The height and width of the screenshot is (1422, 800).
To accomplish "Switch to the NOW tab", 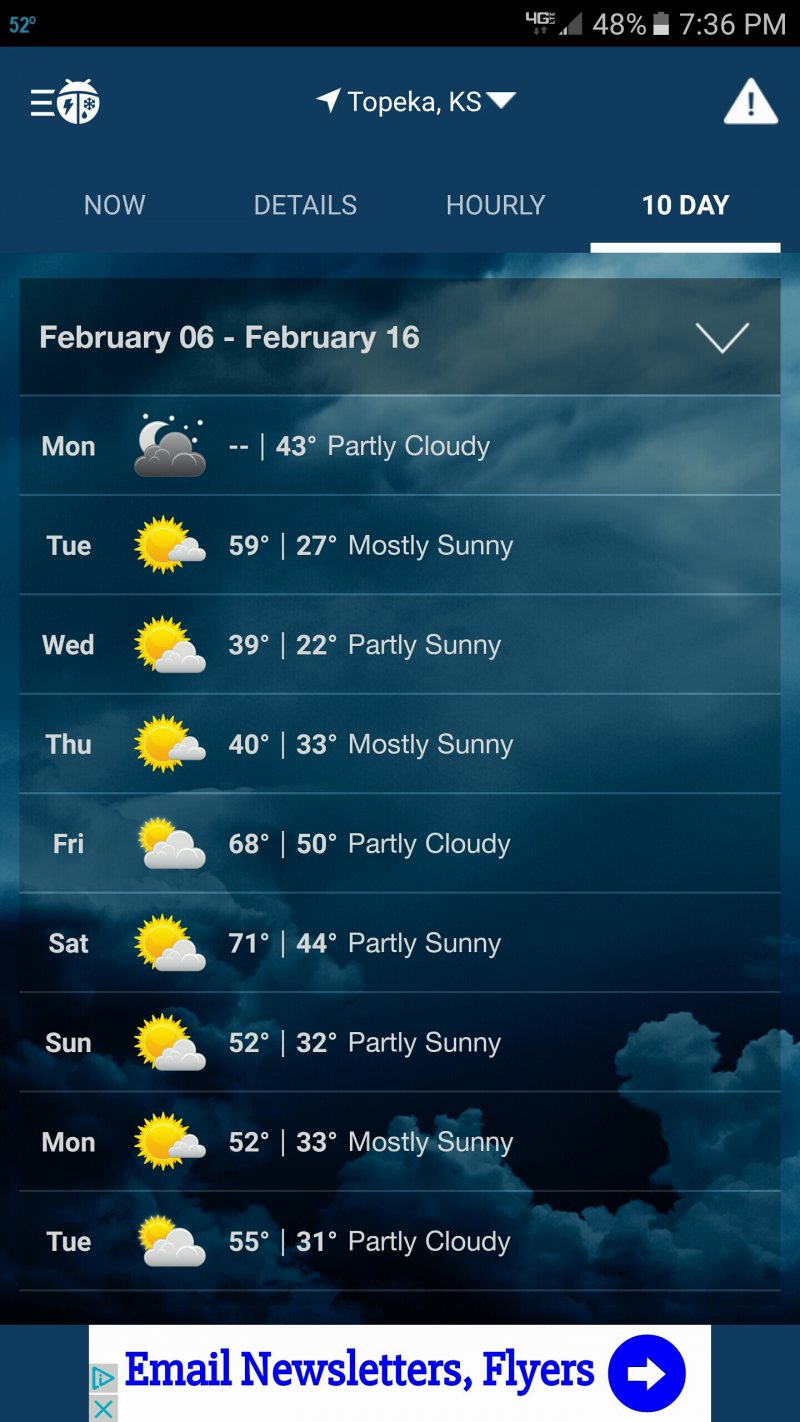I will [115, 206].
